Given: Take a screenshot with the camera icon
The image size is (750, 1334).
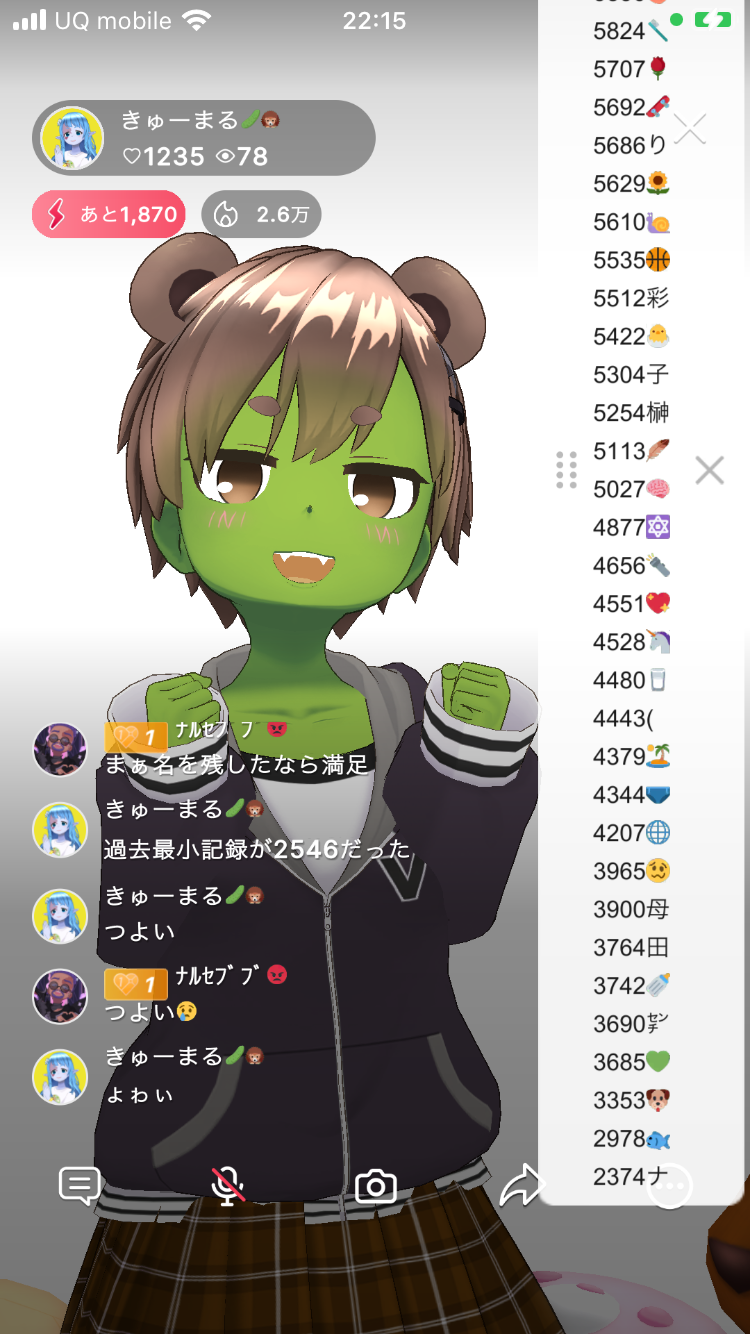Looking at the screenshot, I should click(376, 1187).
